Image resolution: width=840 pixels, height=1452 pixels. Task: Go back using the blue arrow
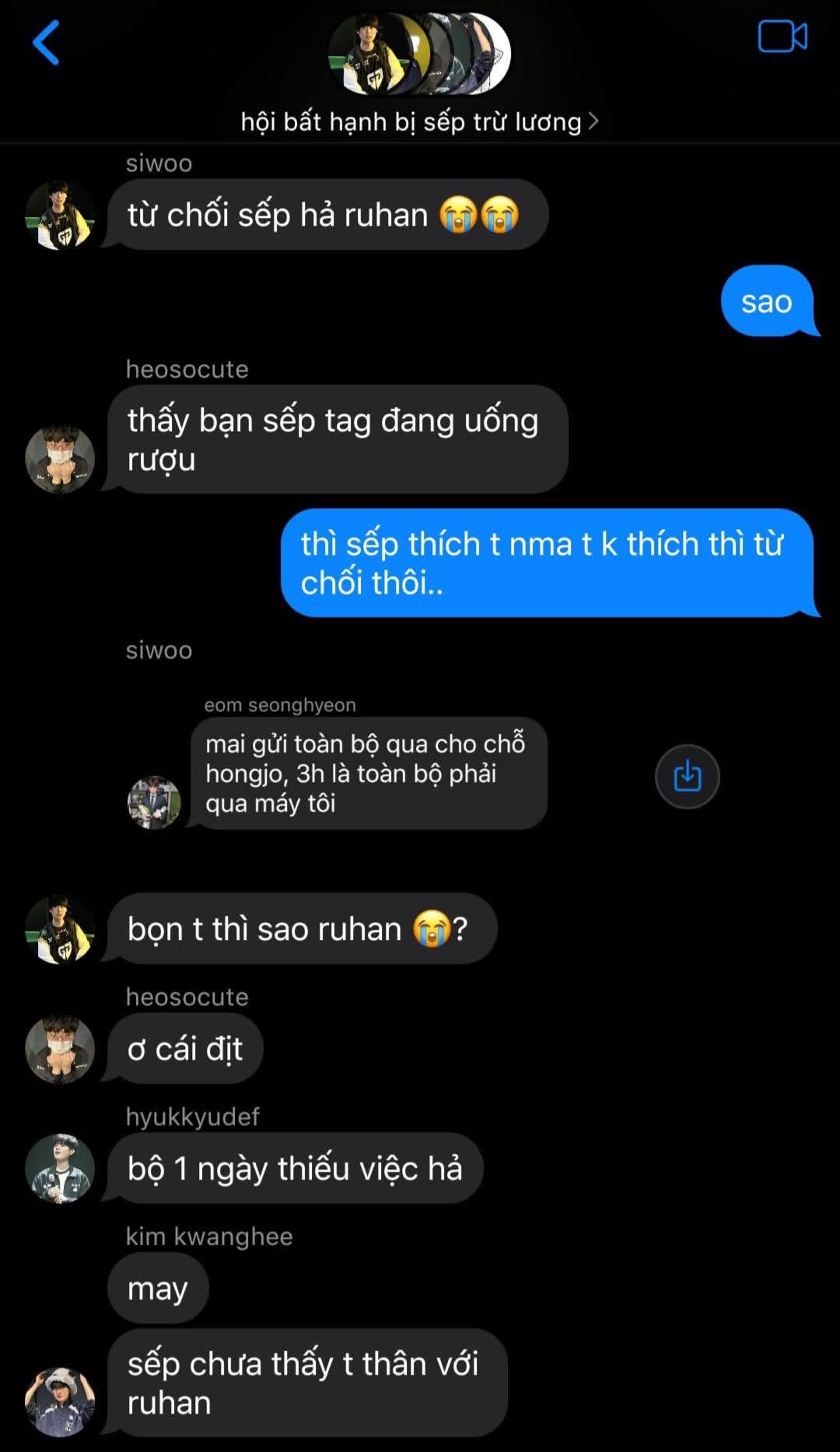(46, 42)
